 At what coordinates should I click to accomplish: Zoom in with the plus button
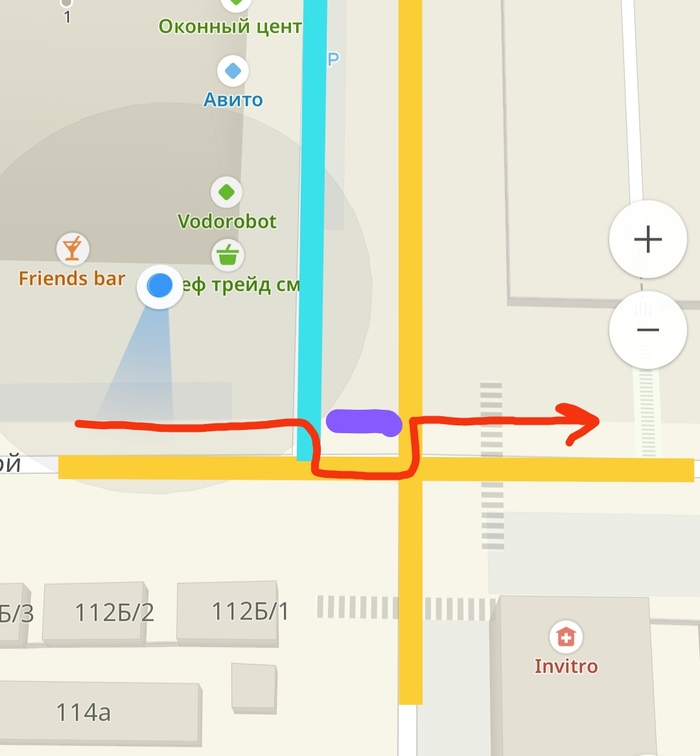(x=648, y=240)
